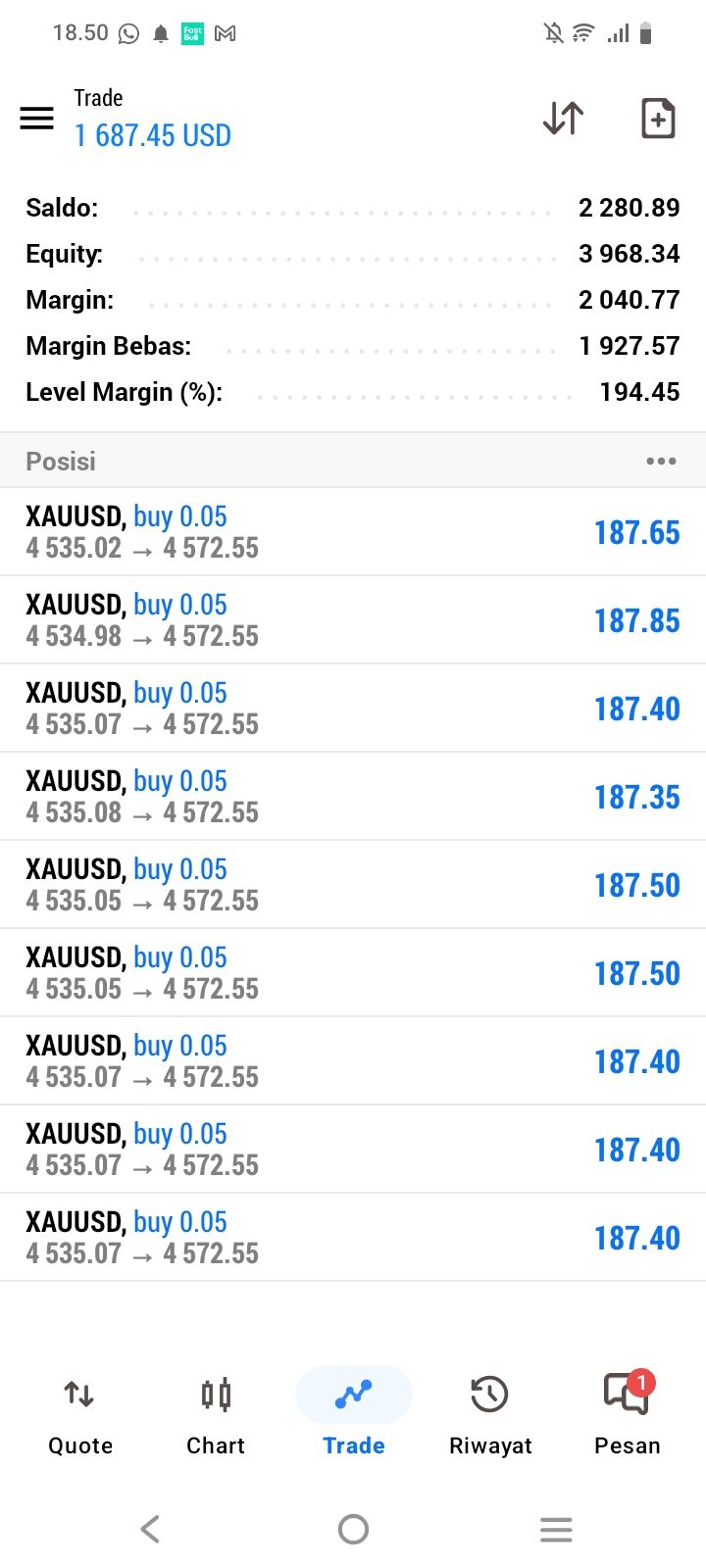The image size is (706, 1568).
Task: Select the XAUUSD position with profit 187.85
Action: tap(353, 620)
